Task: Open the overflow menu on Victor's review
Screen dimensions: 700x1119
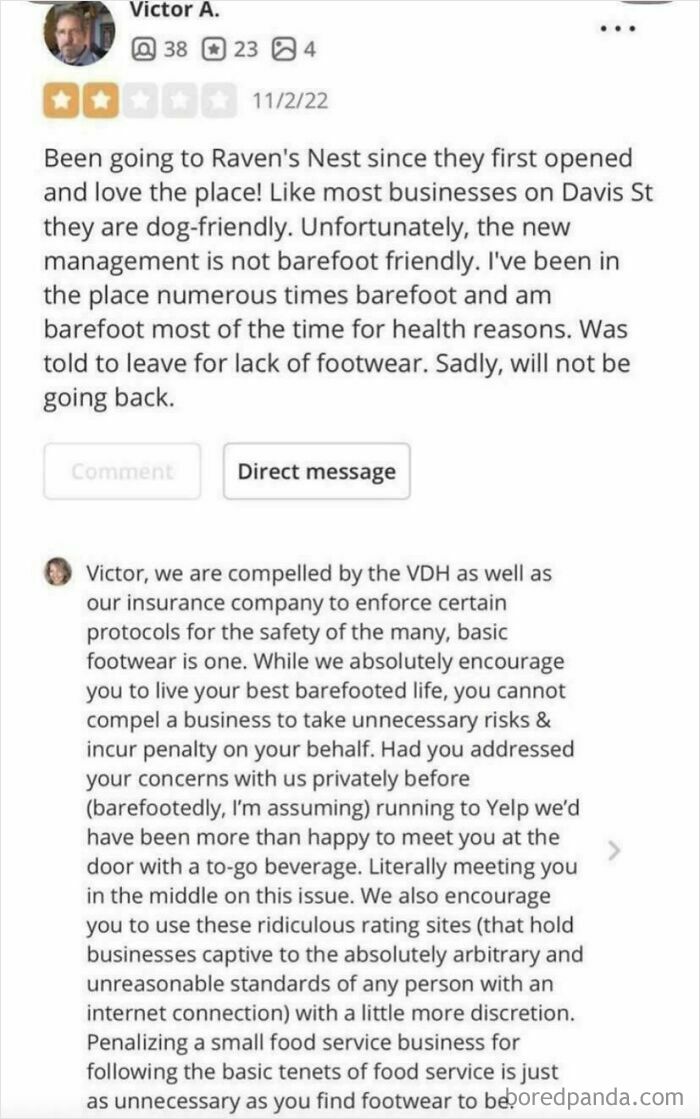Action: click(x=617, y=28)
